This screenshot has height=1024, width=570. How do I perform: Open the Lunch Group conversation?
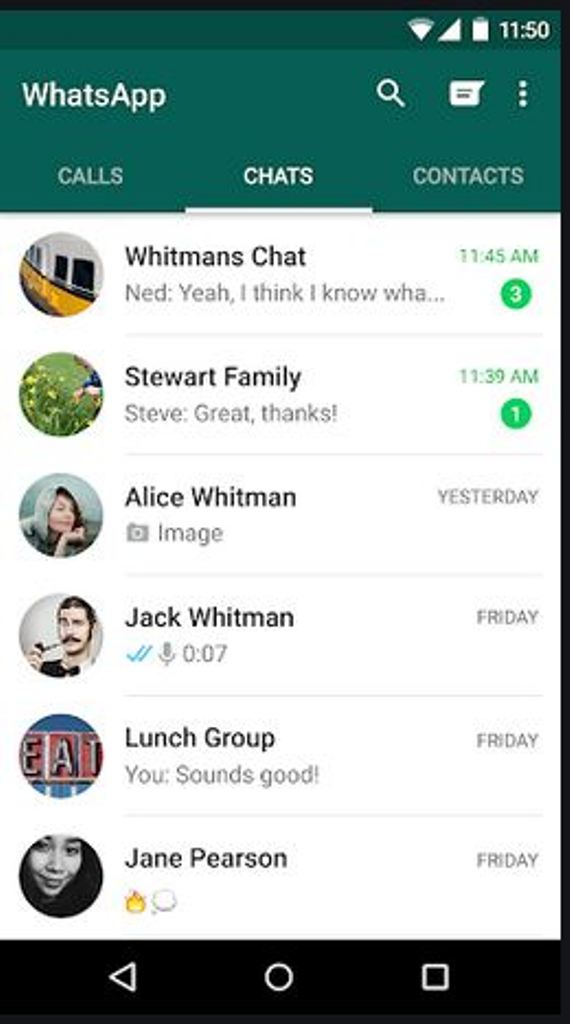[x=280, y=756]
